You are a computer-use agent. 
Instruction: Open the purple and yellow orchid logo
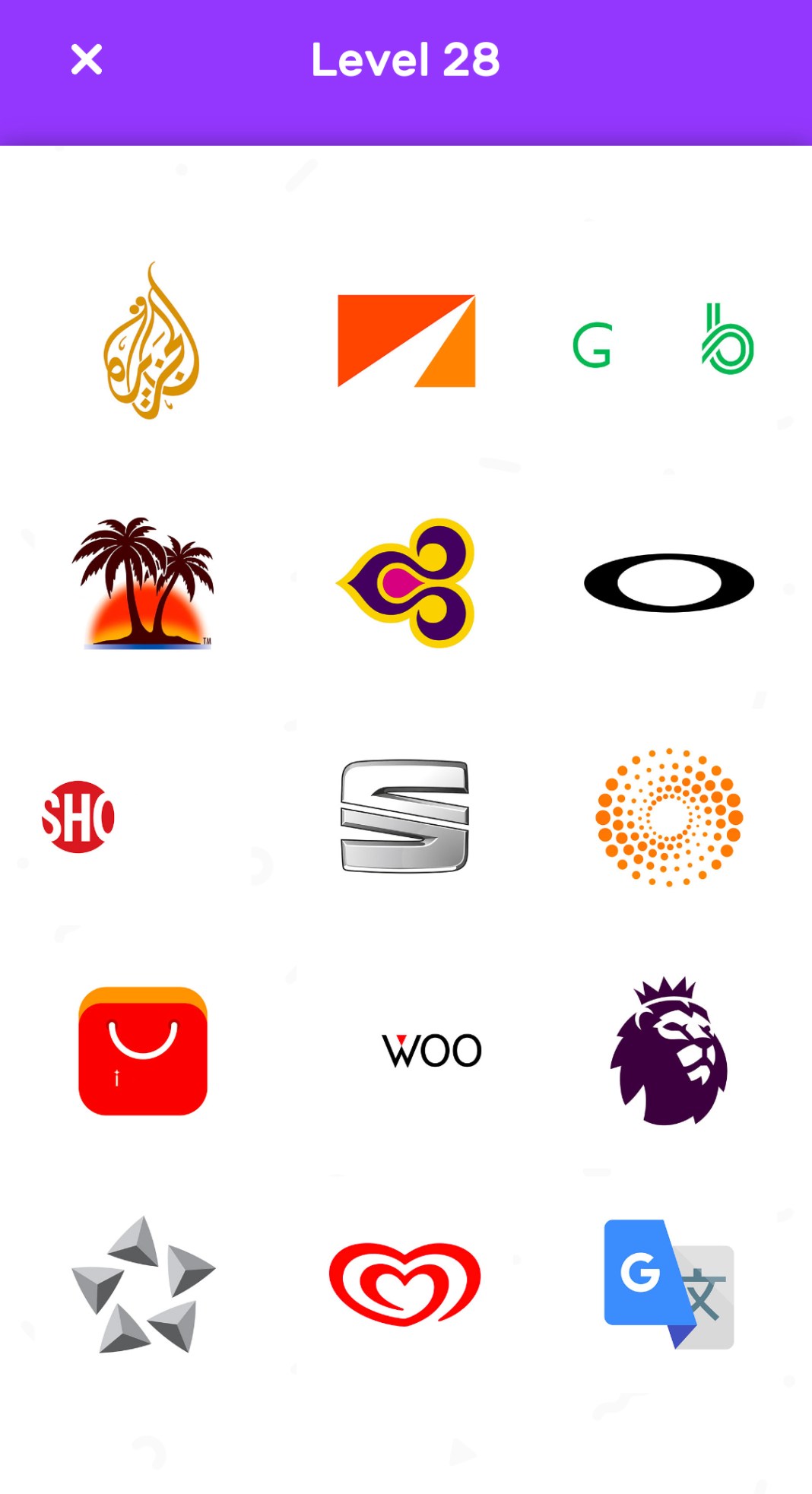coord(406,583)
